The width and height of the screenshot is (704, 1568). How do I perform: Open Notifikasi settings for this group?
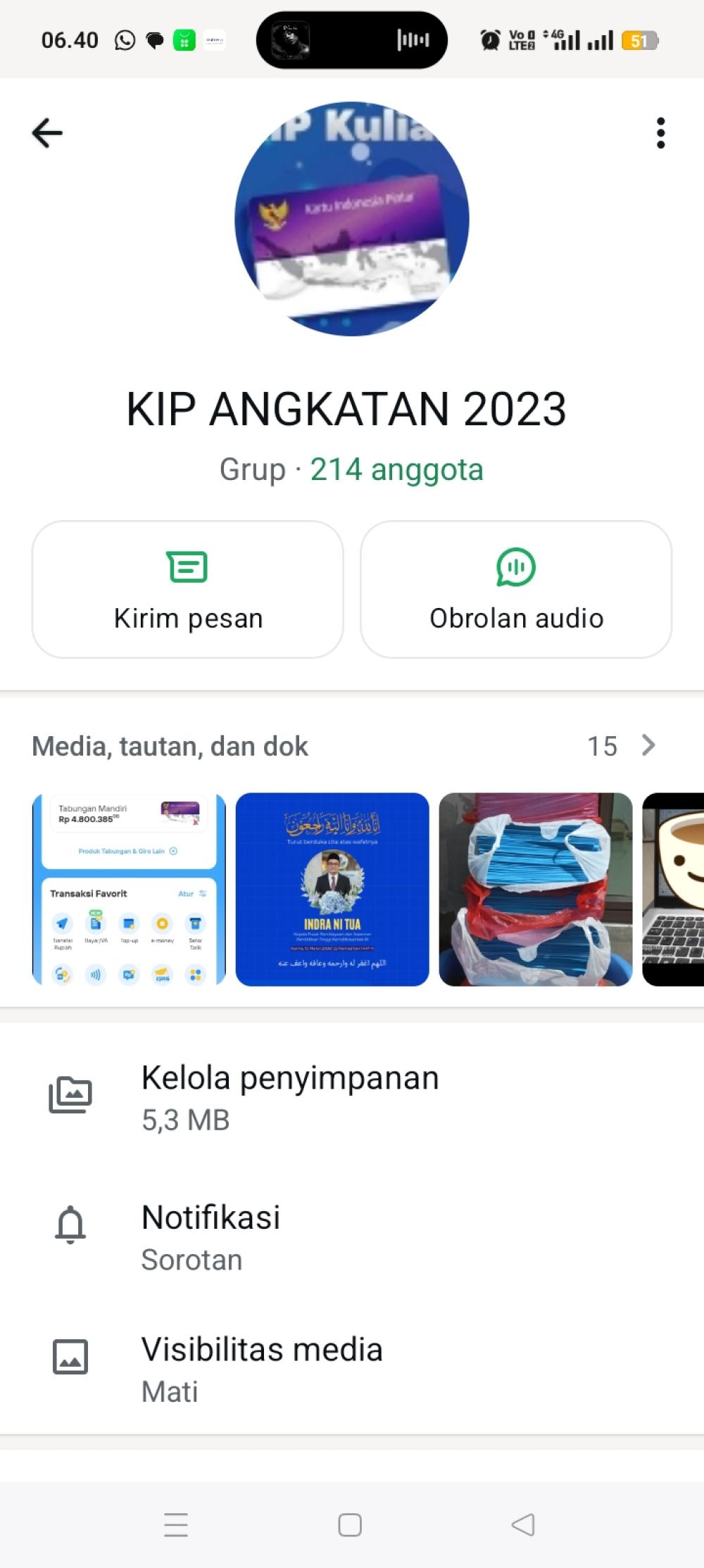coord(211,1237)
